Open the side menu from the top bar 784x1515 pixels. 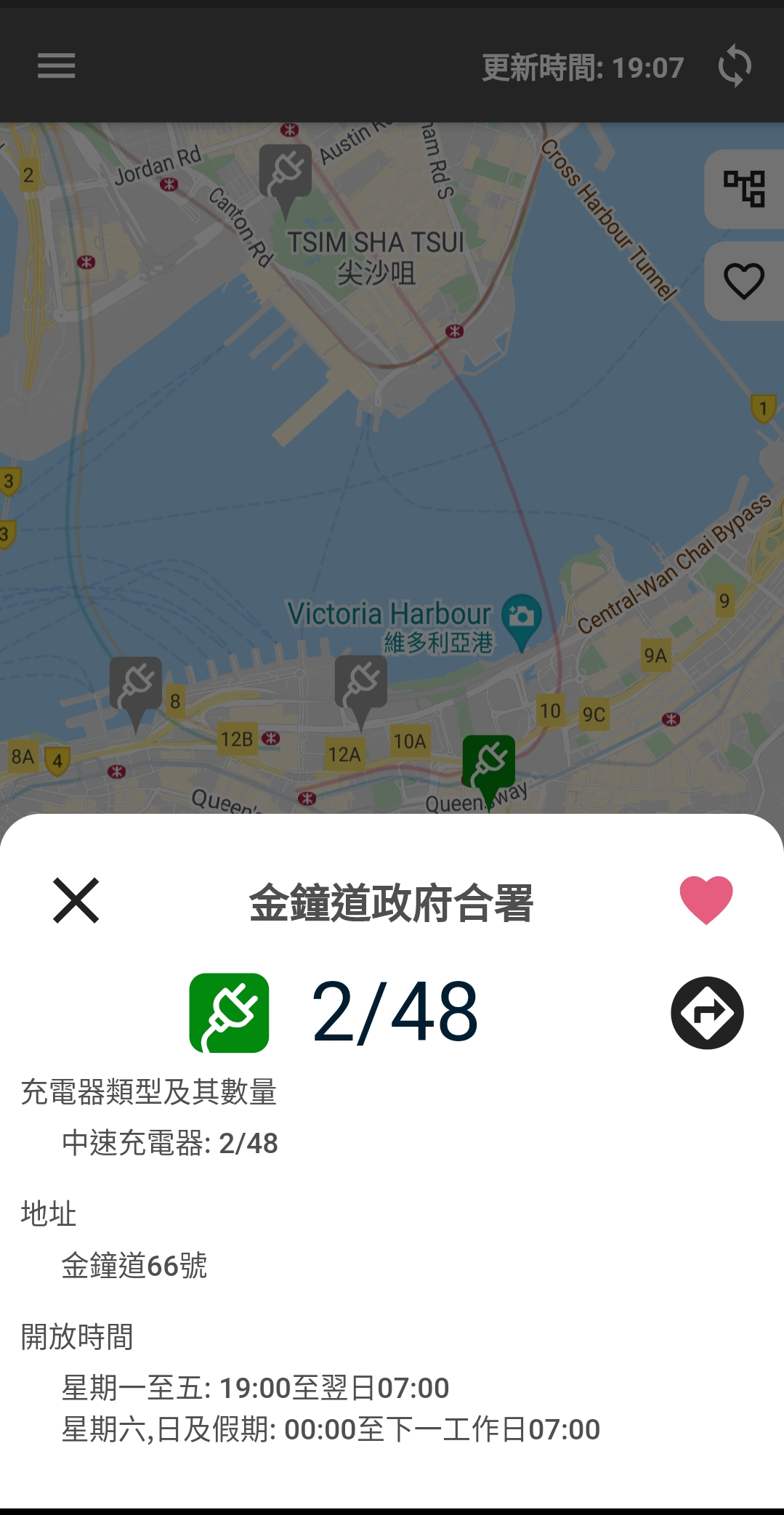pos(56,66)
